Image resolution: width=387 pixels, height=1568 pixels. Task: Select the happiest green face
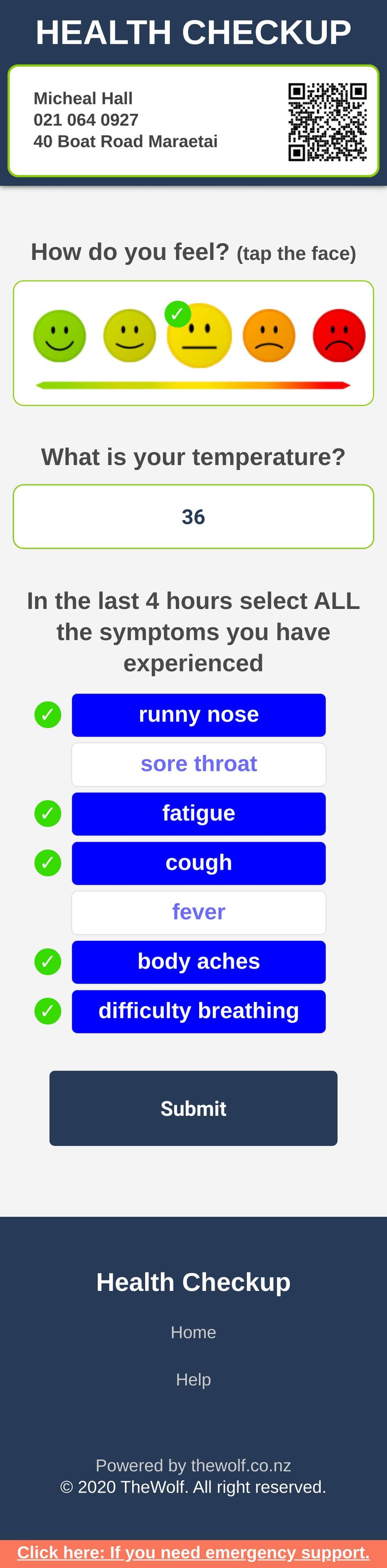point(59,336)
